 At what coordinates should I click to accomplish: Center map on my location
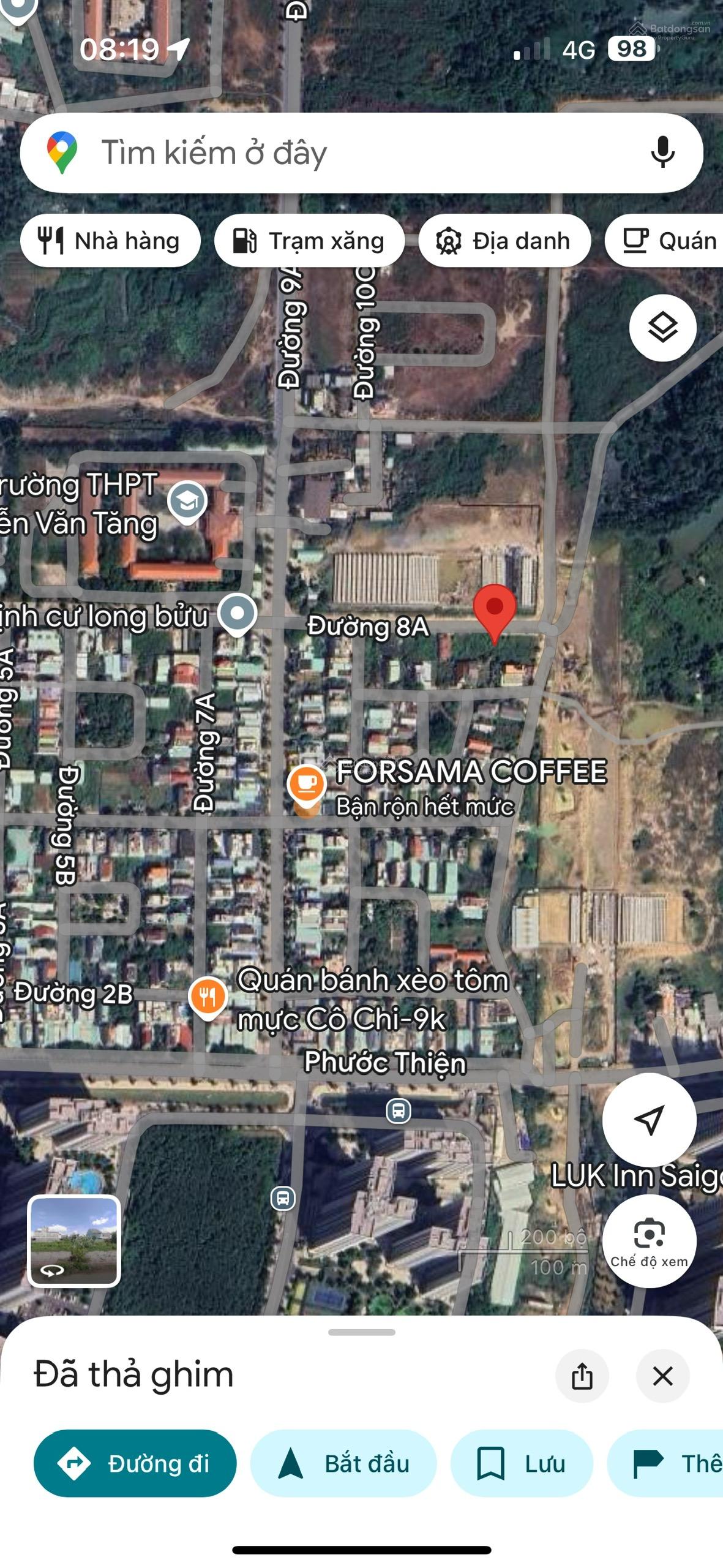click(x=649, y=1120)
